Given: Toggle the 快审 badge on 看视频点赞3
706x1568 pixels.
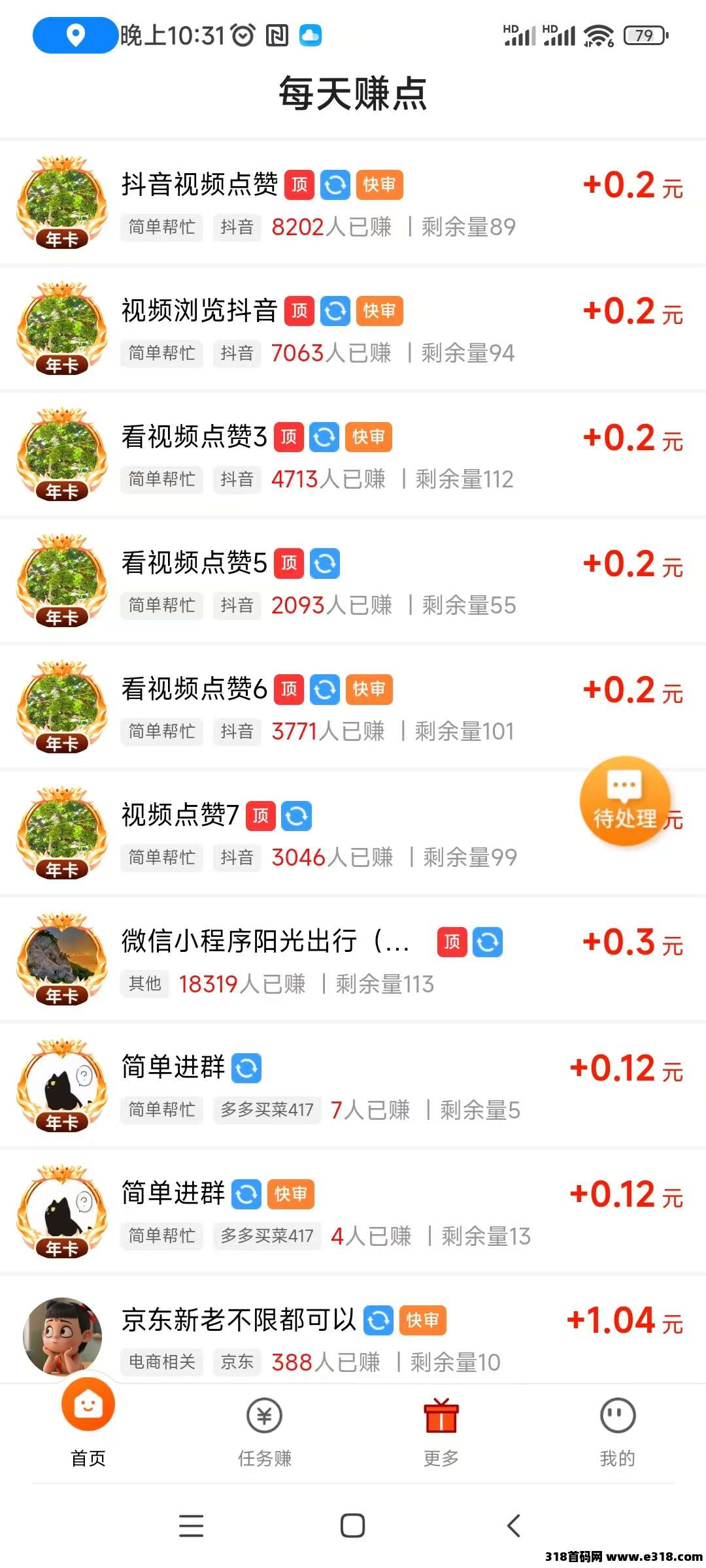Looking at the screenshot, I should coord(369,436).
